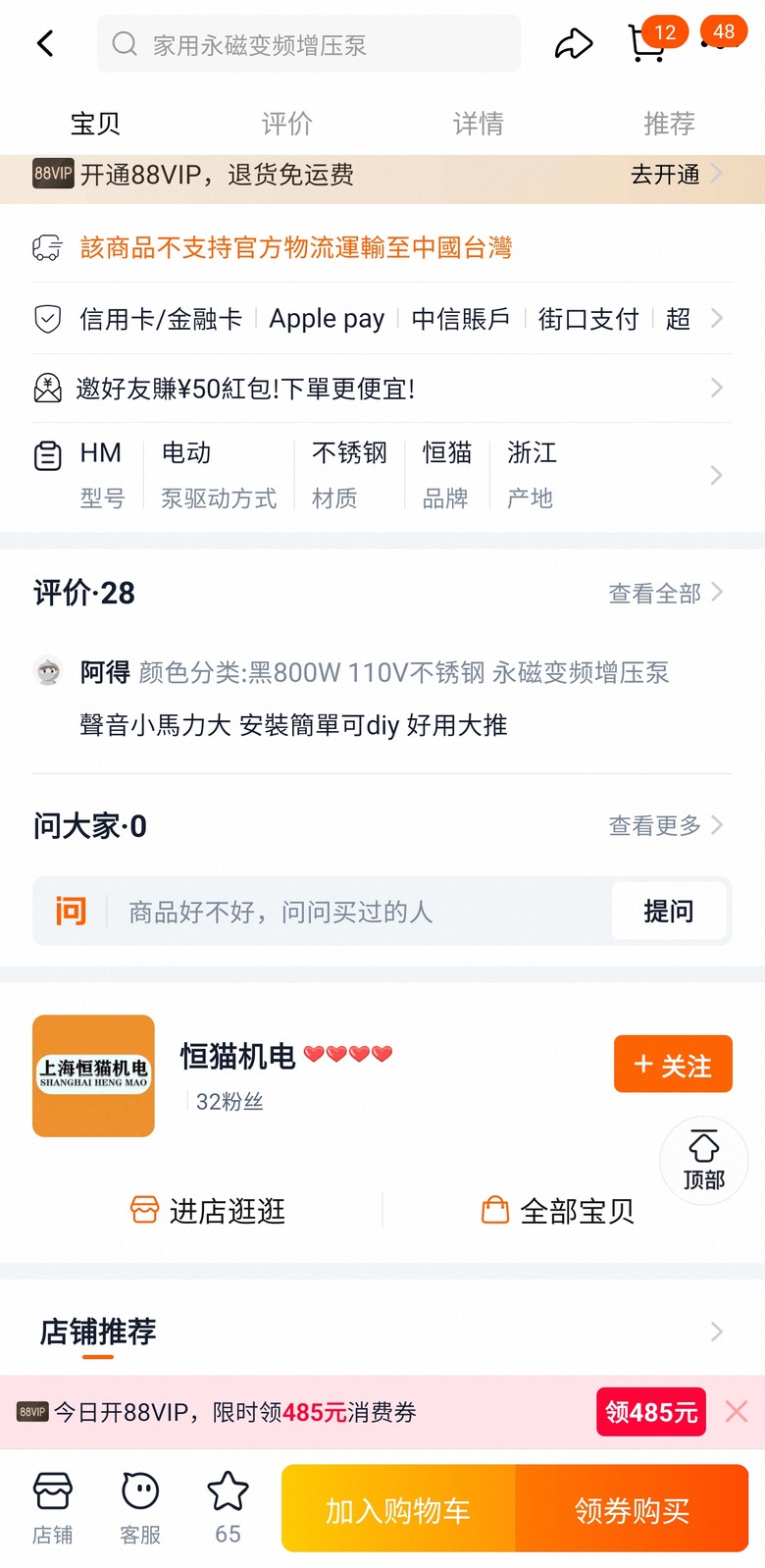Tap 去开通 to activate 88VIP
The width and height of the screenshot is (765, 1568).
676,175
